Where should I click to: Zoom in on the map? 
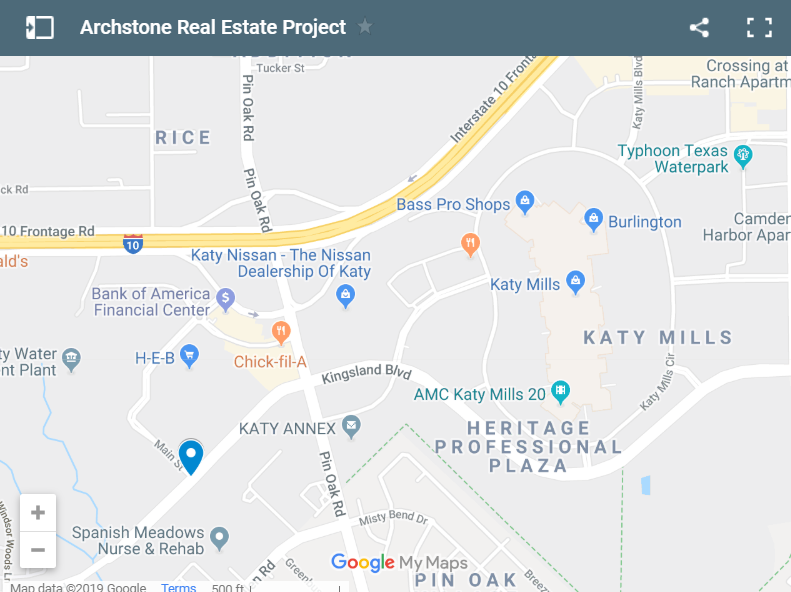(x=38, y=513)
